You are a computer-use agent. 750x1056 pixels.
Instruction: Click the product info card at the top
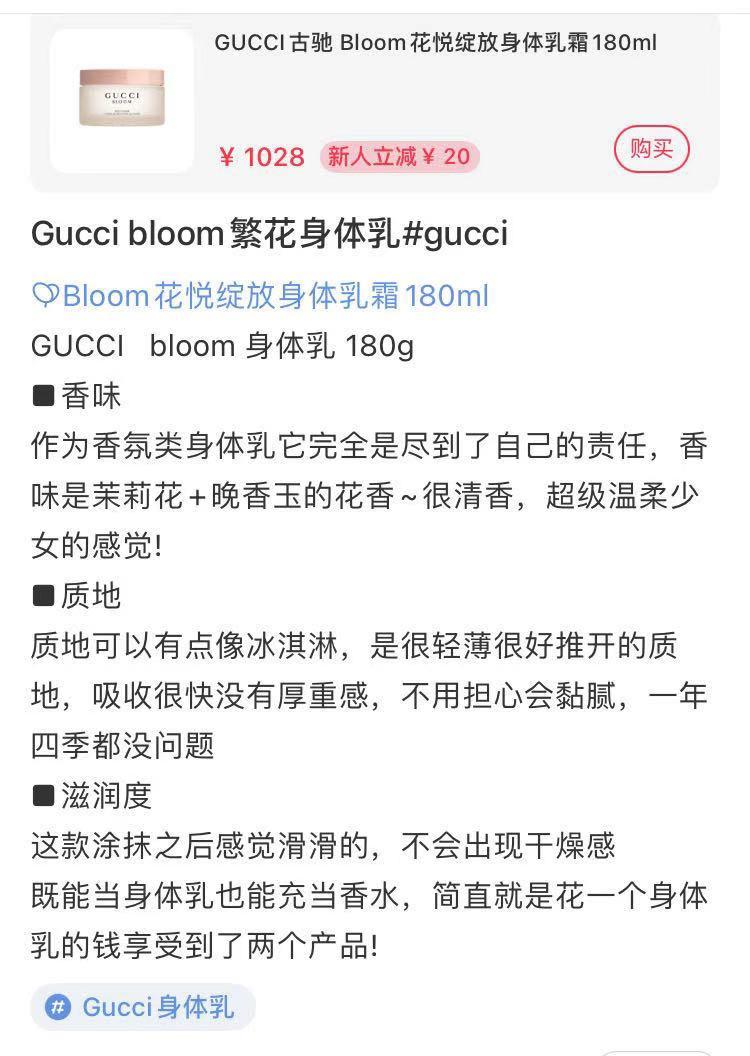pyautogui.click(x=375, y=100)
